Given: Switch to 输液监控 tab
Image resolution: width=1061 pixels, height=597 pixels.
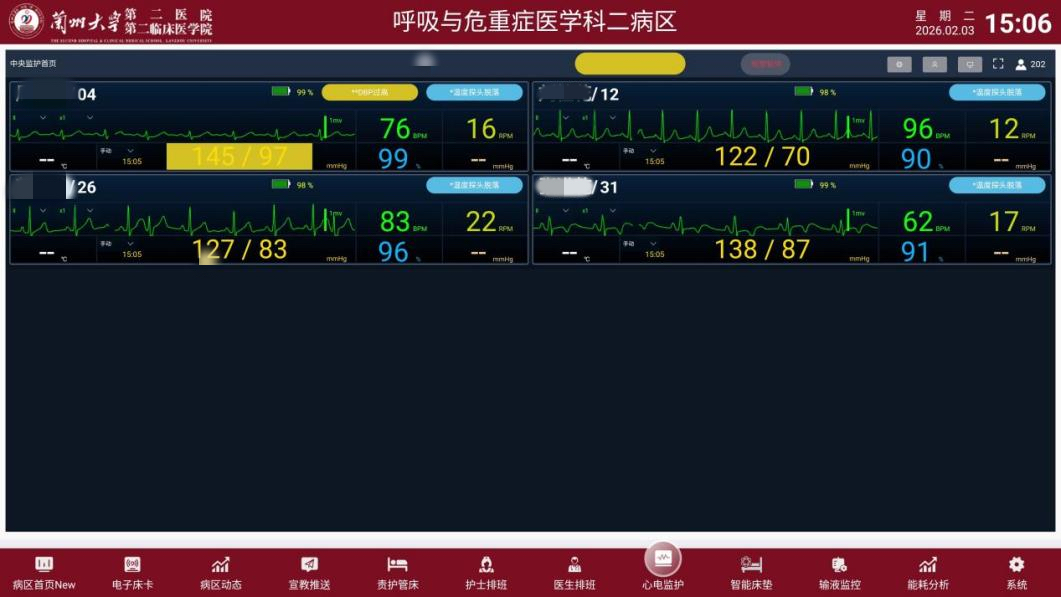Looking at the screenshot, I should pyautogui.click(x=839, y=572).
